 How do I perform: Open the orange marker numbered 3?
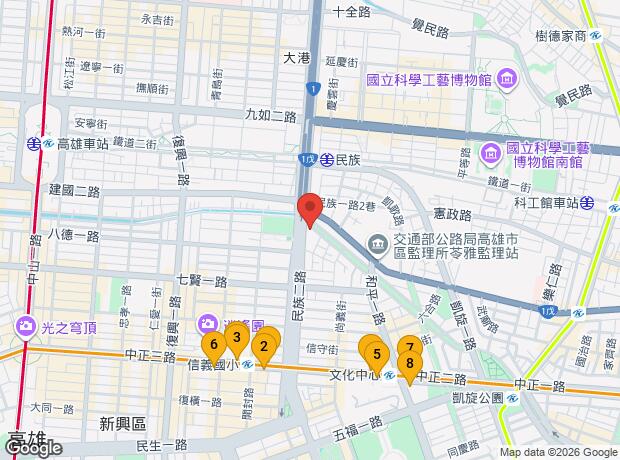point(236,337)
